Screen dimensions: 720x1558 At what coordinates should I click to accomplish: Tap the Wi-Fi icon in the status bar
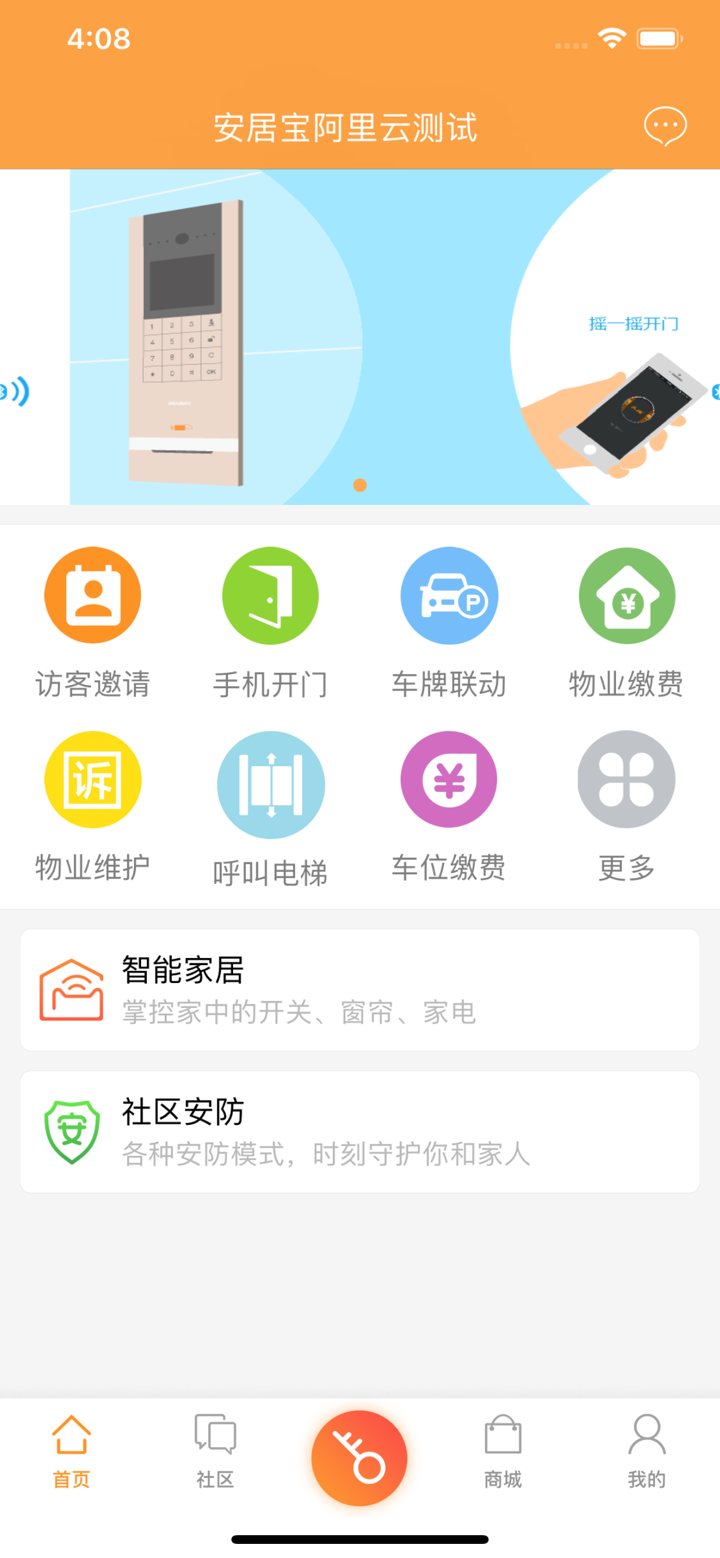[x=611, y=38]
